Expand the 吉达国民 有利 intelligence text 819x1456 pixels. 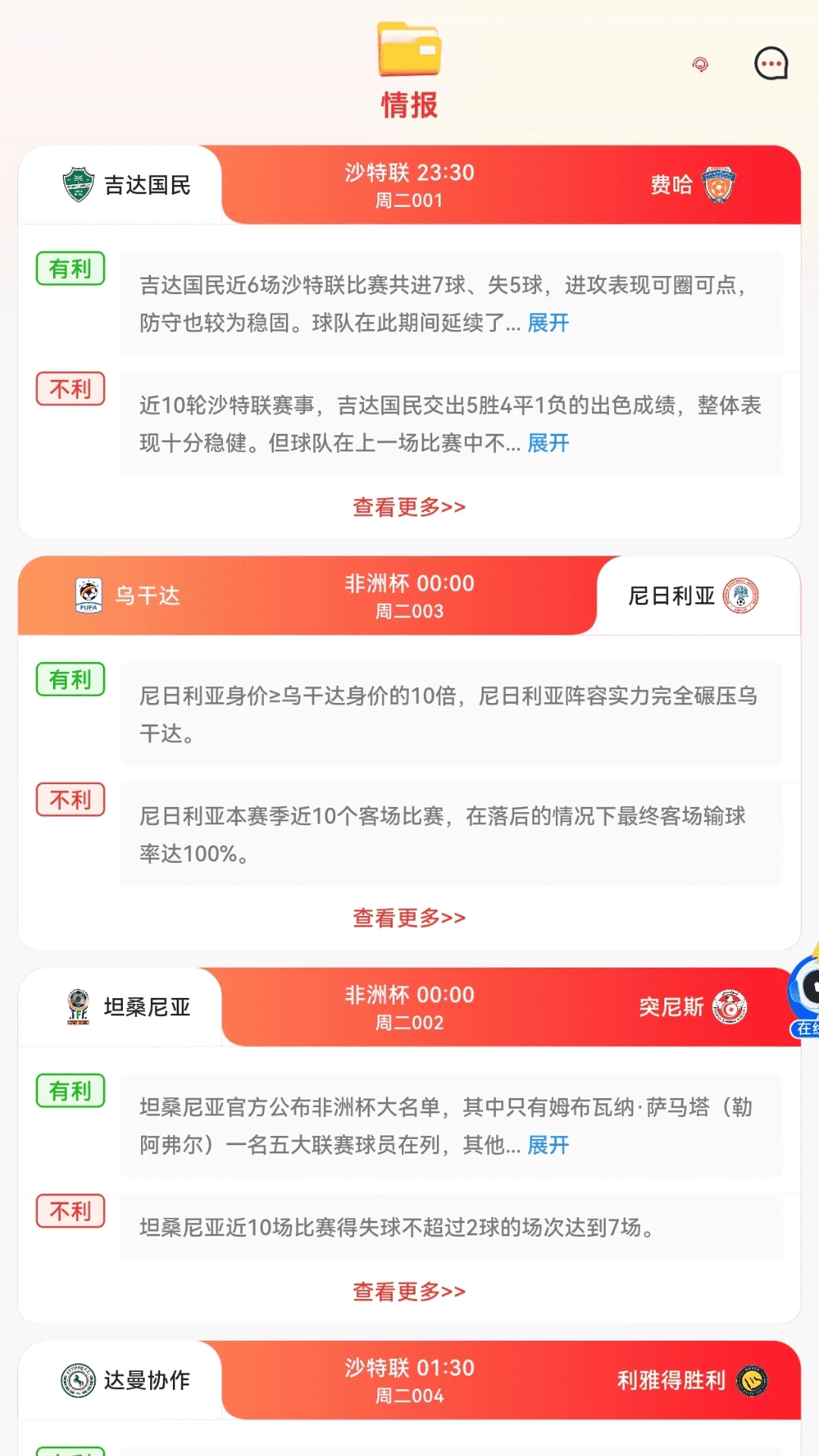click(548, 323)
